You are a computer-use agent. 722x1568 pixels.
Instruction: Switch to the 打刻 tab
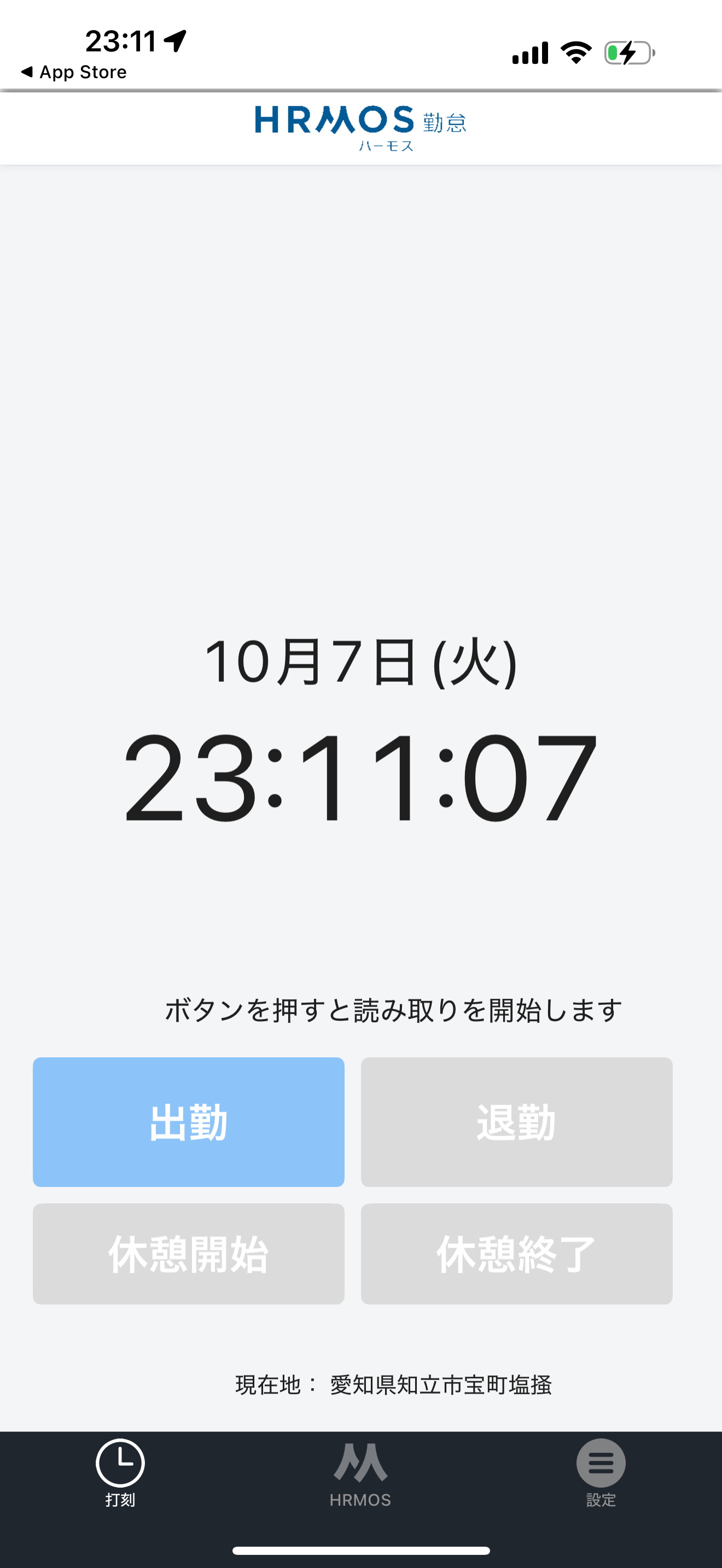point(120,1472)
